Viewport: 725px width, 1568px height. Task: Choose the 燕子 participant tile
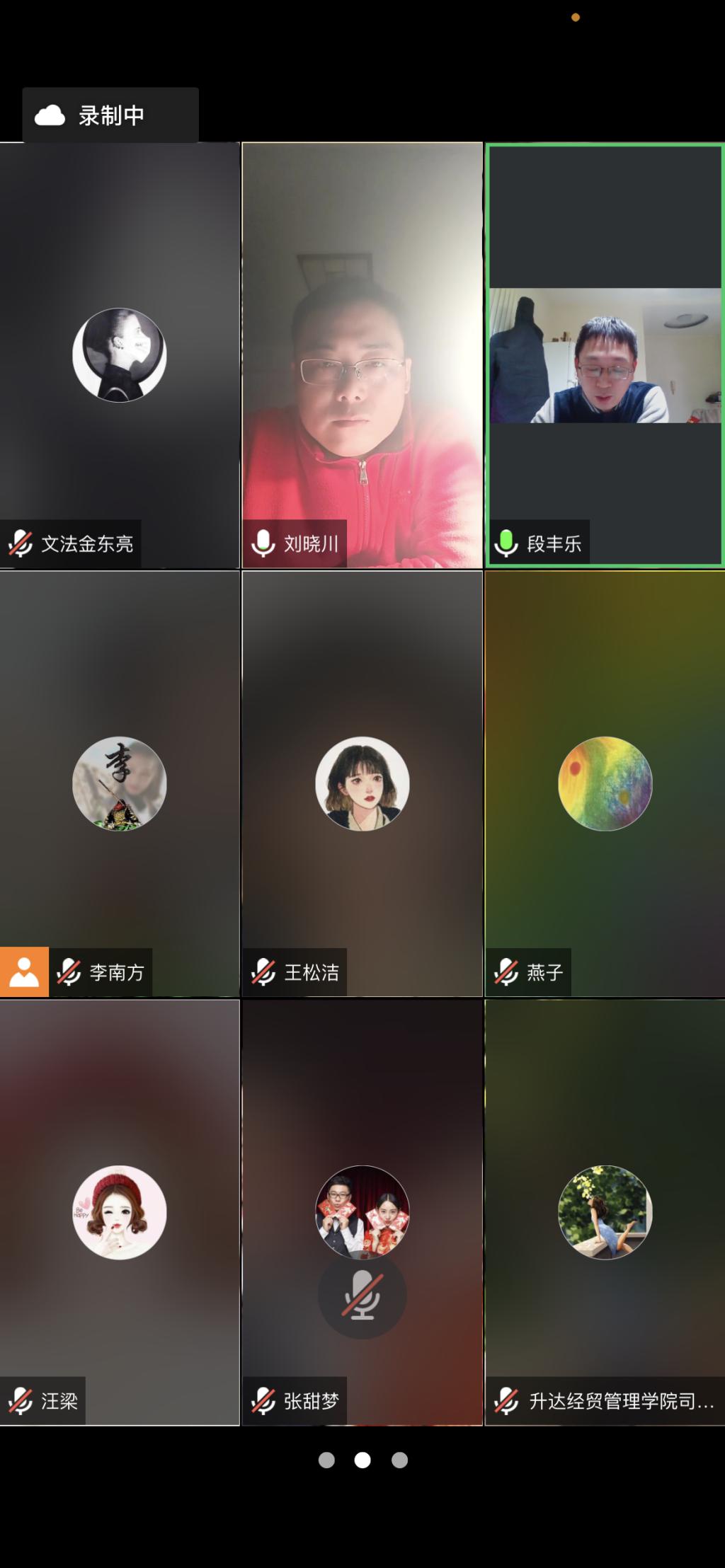coord(605,784)
